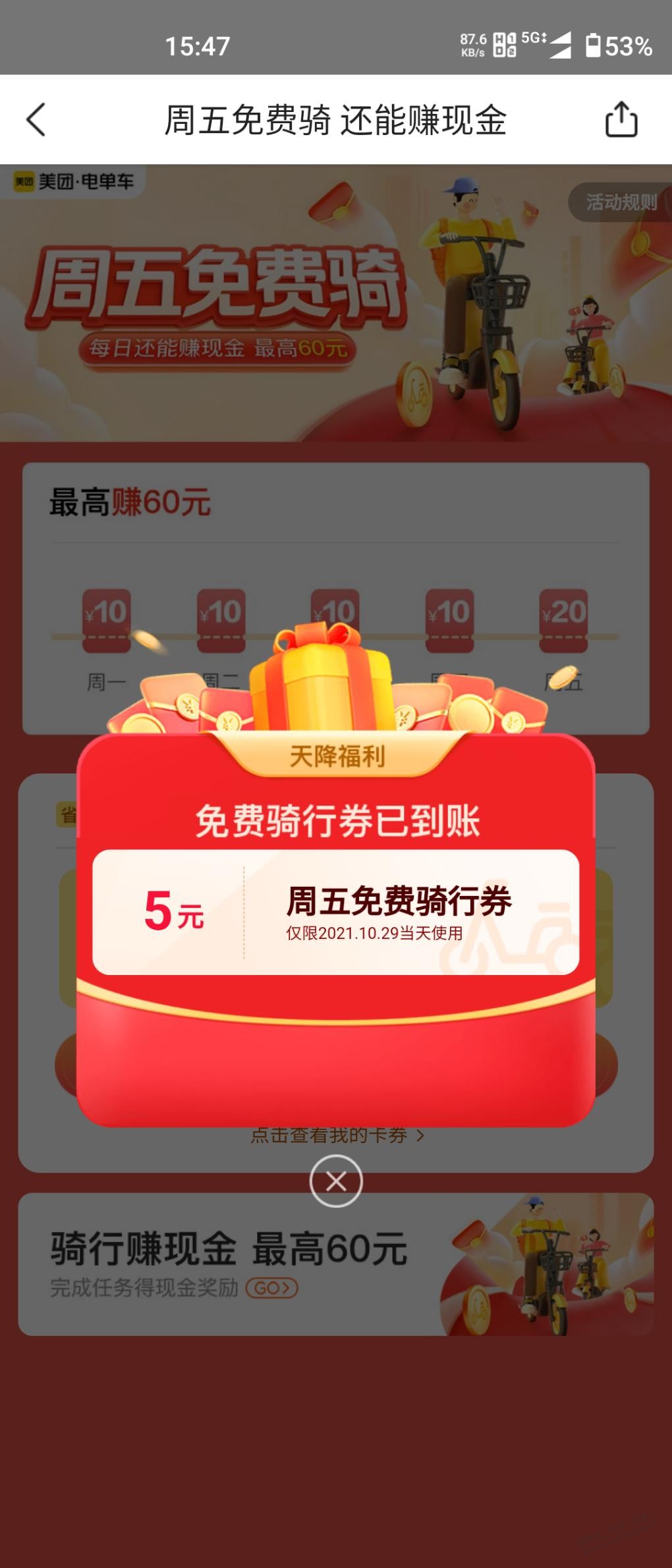Open 点击查看我的卡券 link
Image resolution: width=672 pixels, height=1568 pixels.
click(336, 1136)
